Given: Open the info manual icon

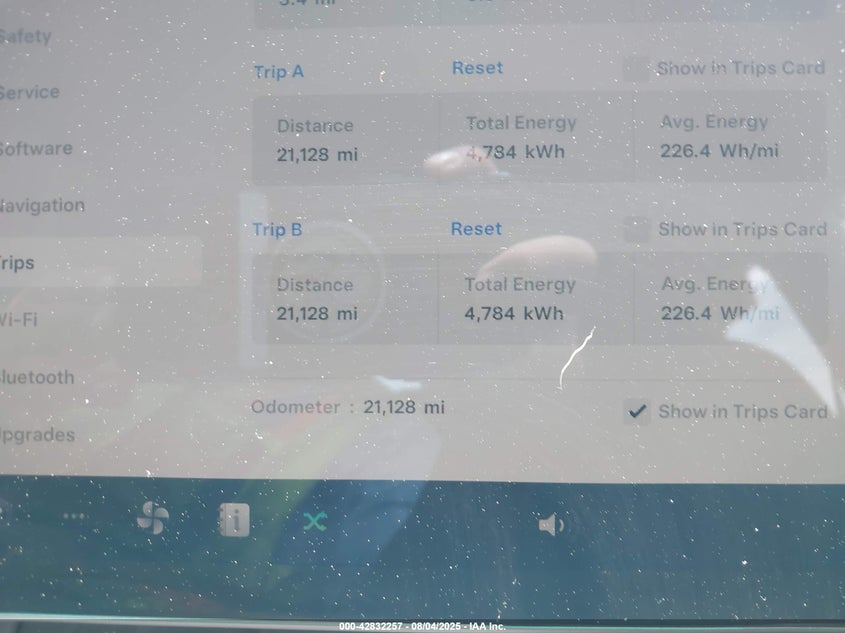Looking at the screenshot, I should (234, 519).
